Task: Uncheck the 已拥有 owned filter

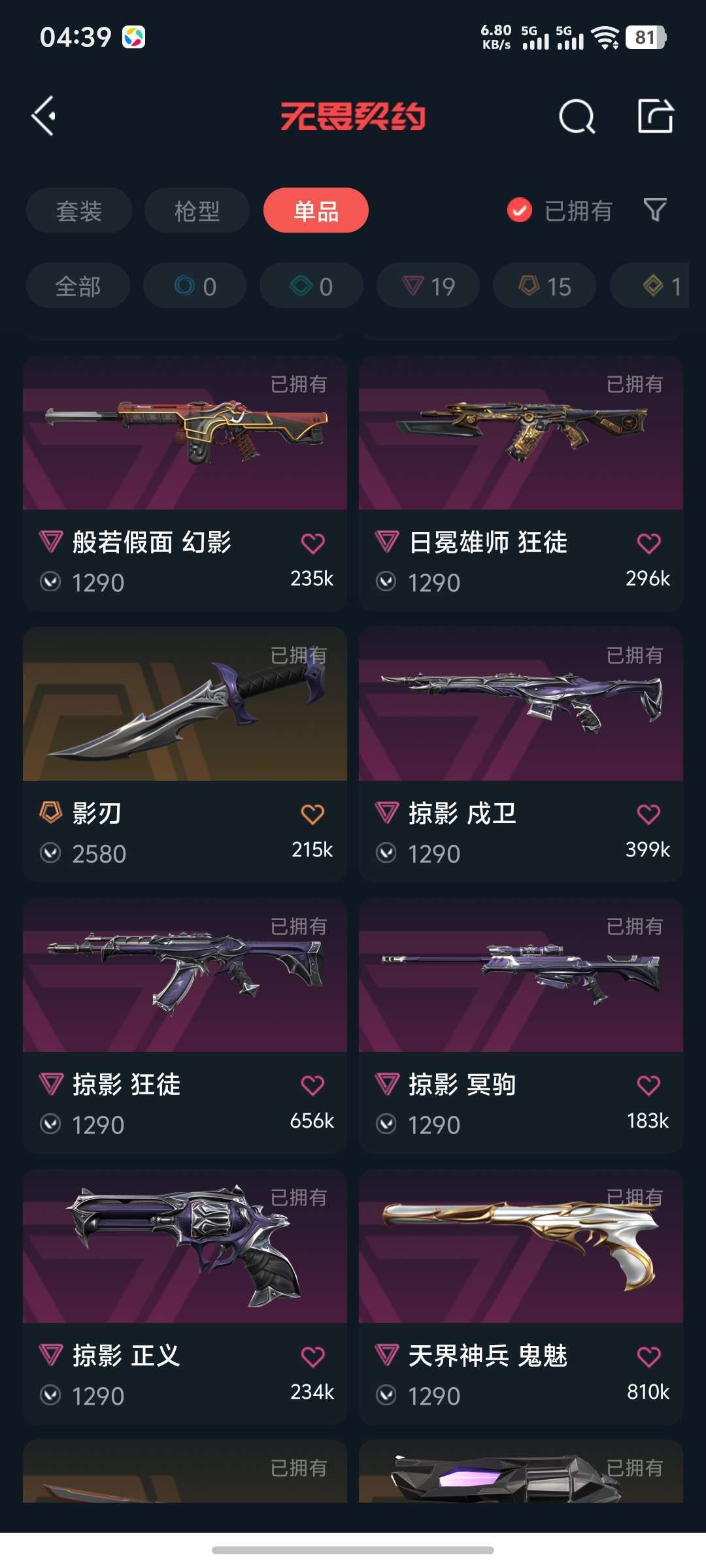Action: [x=560, y=210]
